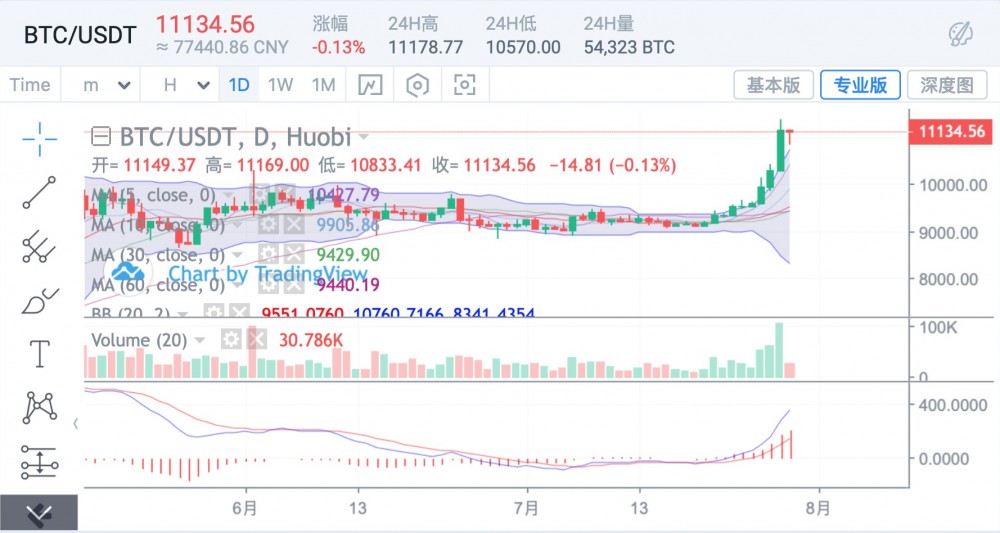This screenshot has width=1000, height=533.
Task: Select the text annotation tool
Action: (x=40, y=353)
